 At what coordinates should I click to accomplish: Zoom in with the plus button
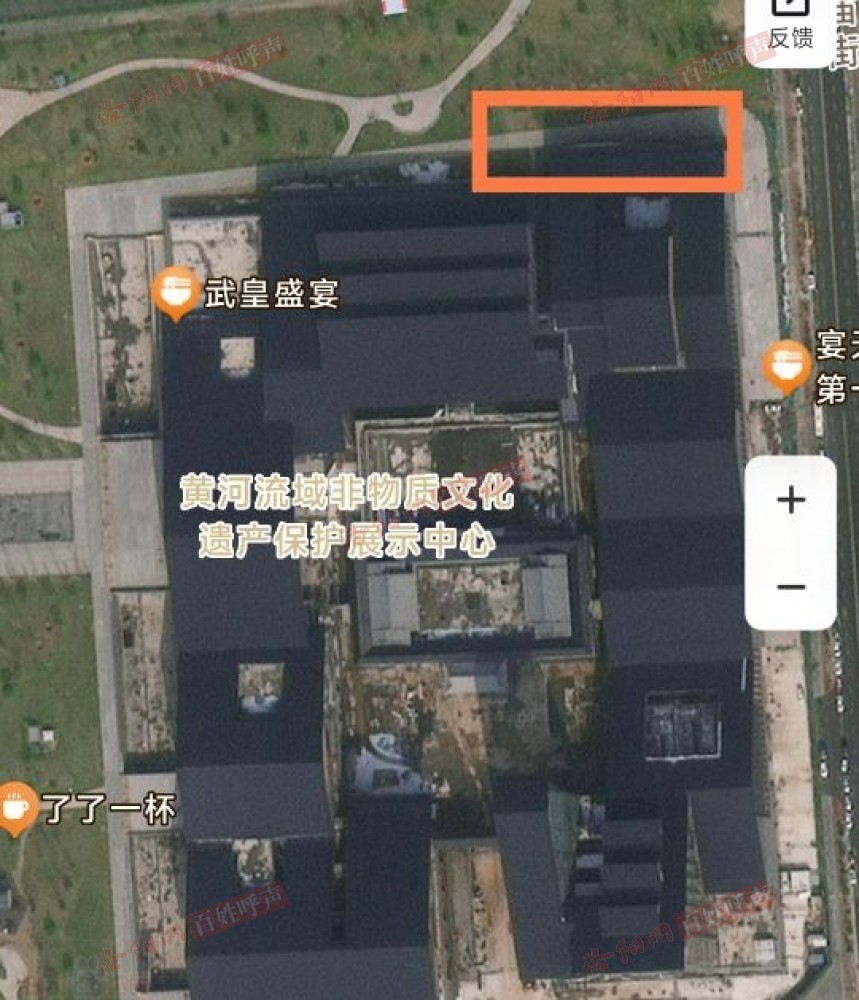[790, 500]
